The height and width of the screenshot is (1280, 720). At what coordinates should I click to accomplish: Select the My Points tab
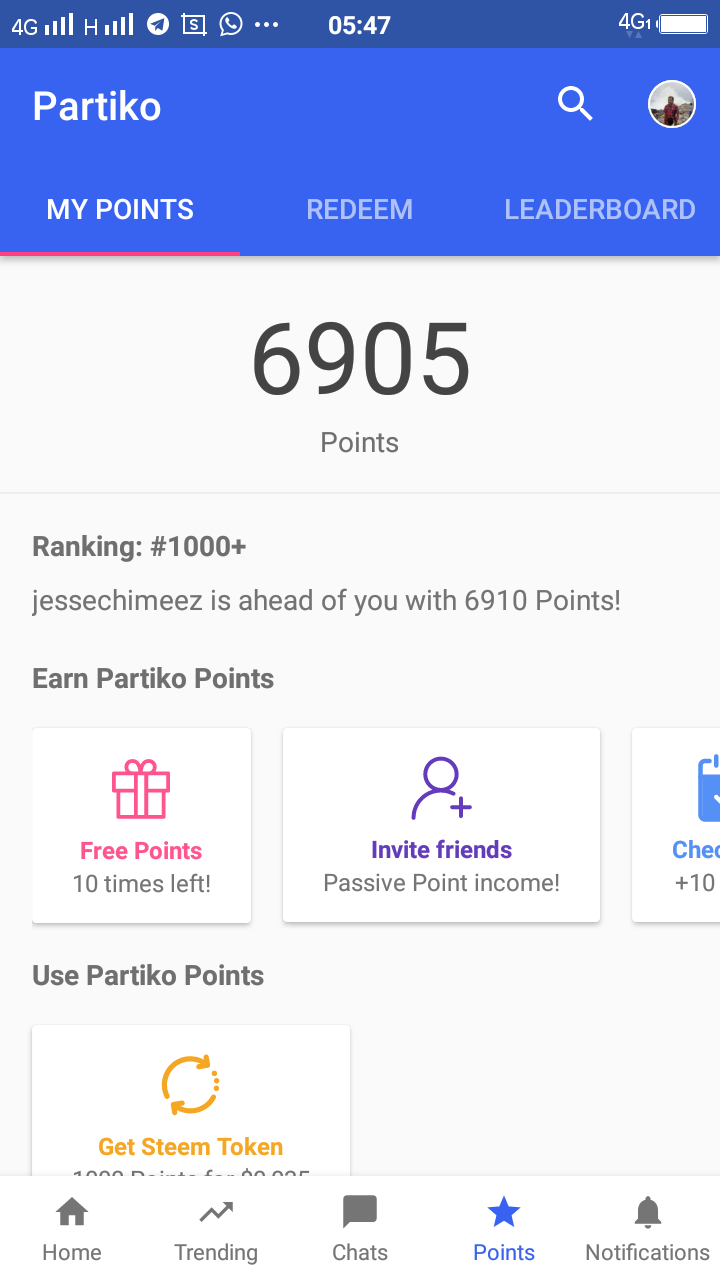pos(120,210)
